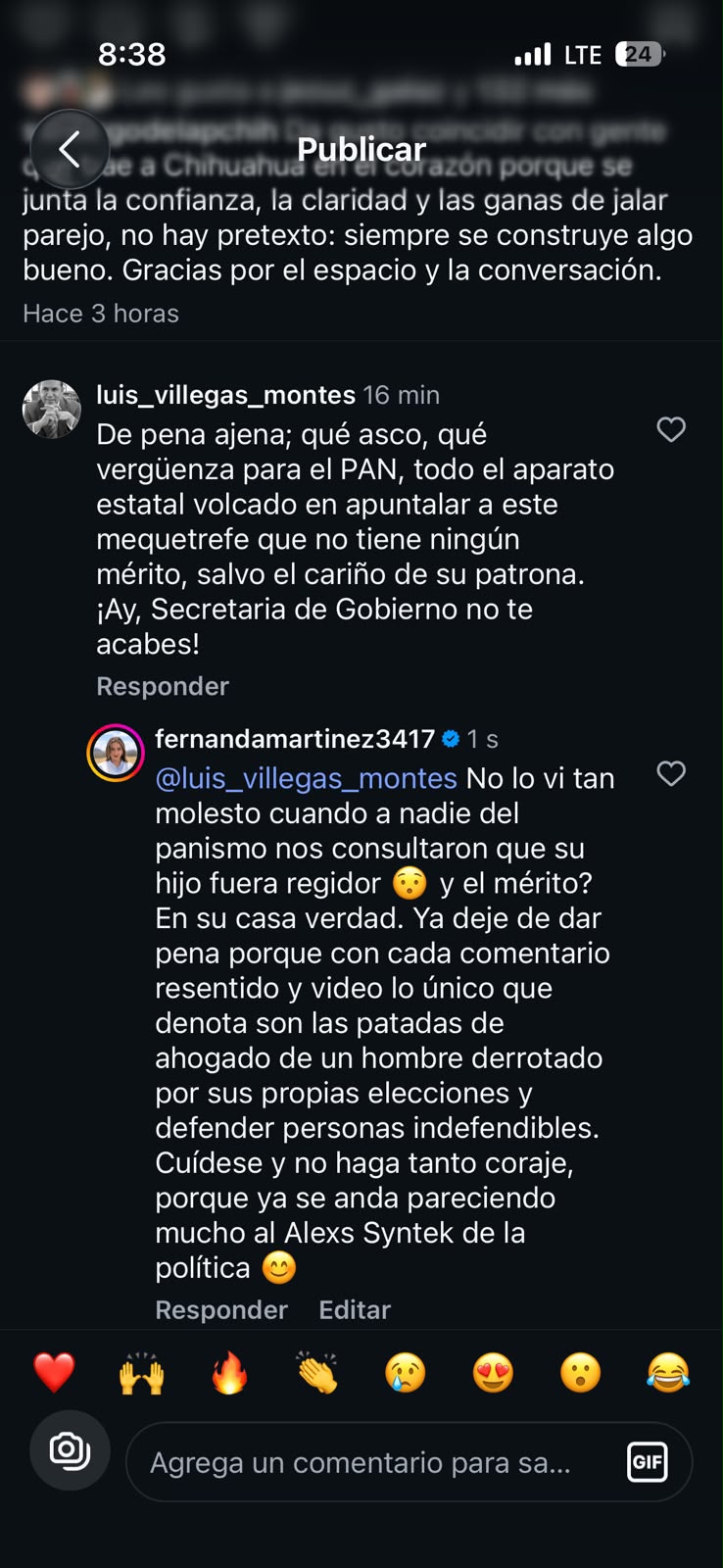Open fernandamartinez3417's profile picture
Screen dimensions: 723x1568
tap(116, 753)
